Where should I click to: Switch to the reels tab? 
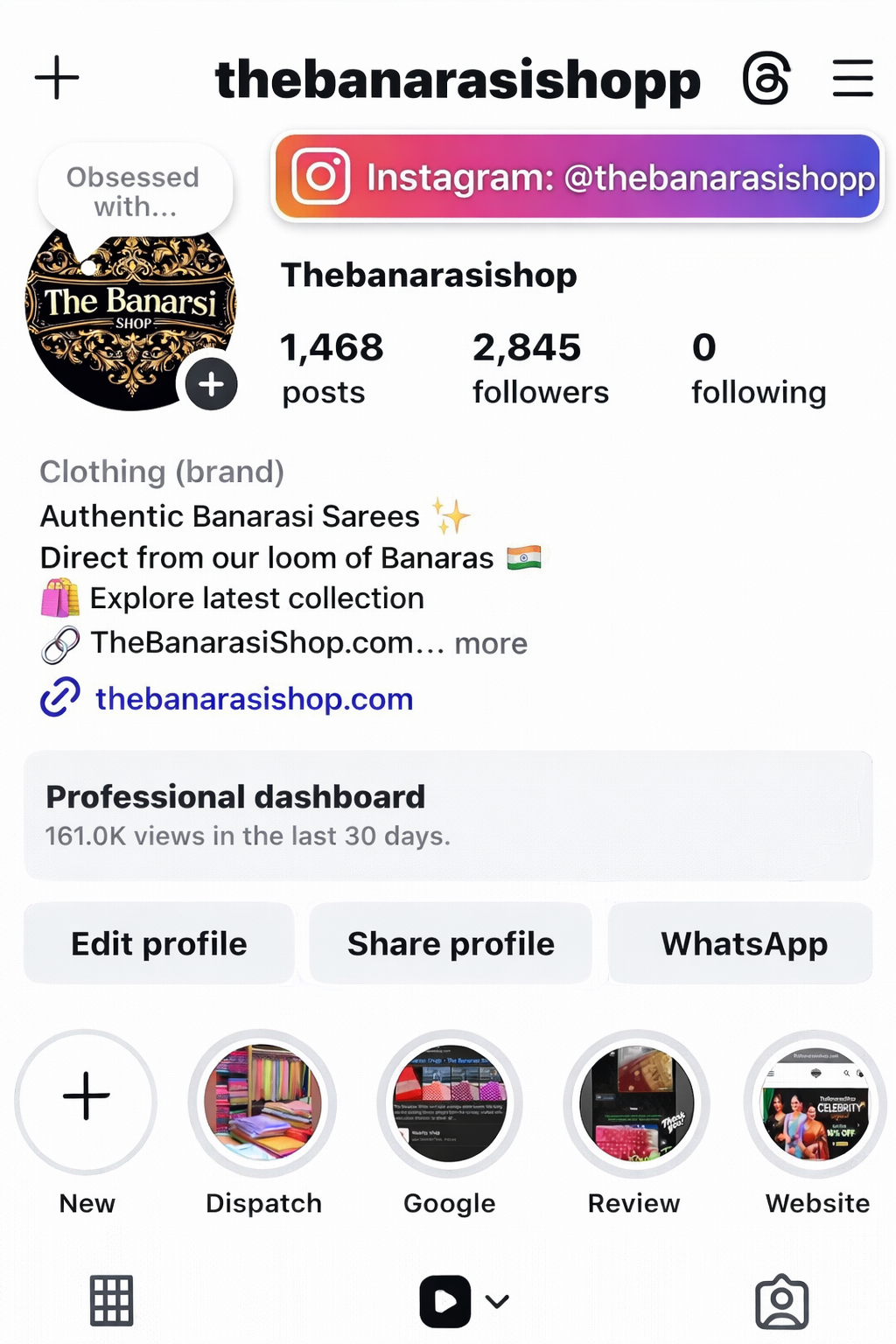[446, 1301]
